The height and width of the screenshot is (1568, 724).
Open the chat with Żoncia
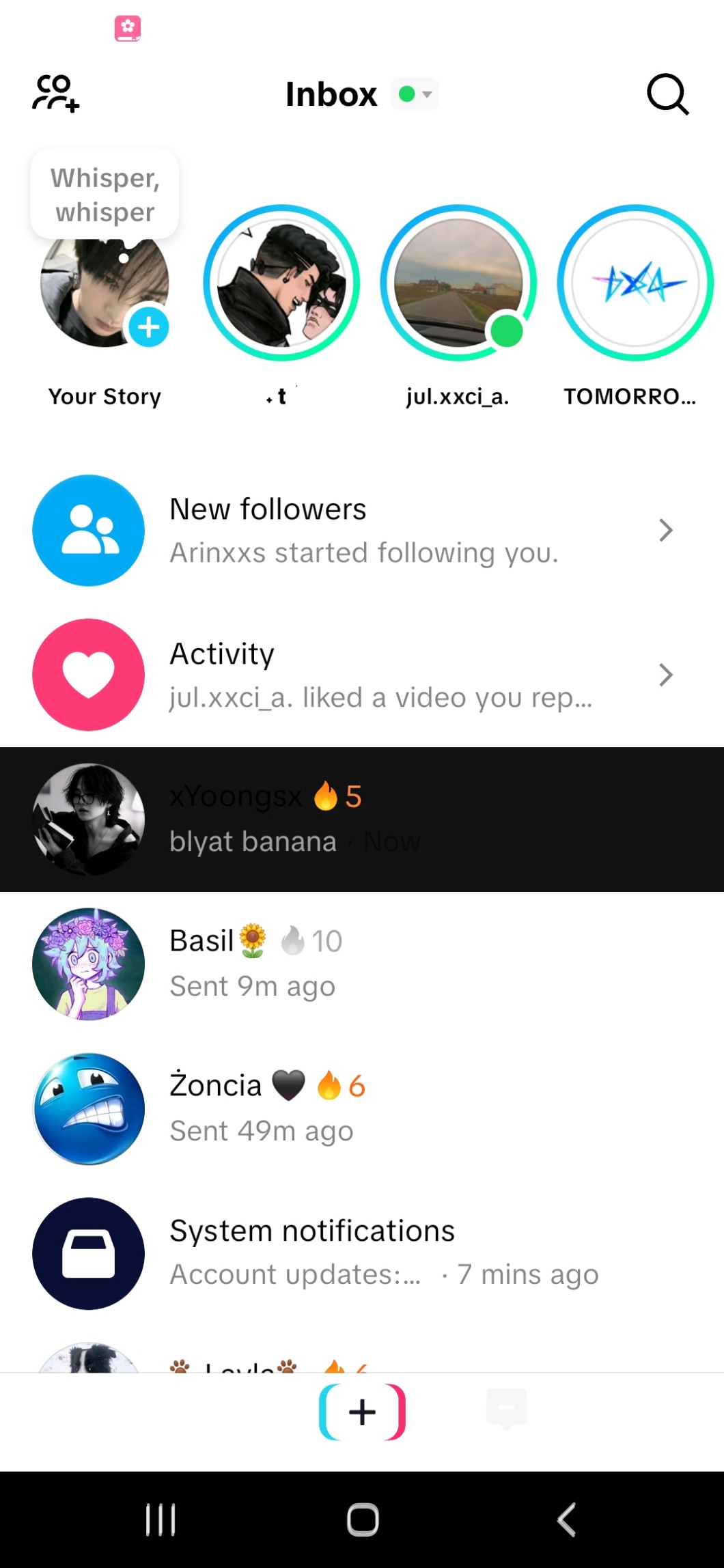point(362,1108)
